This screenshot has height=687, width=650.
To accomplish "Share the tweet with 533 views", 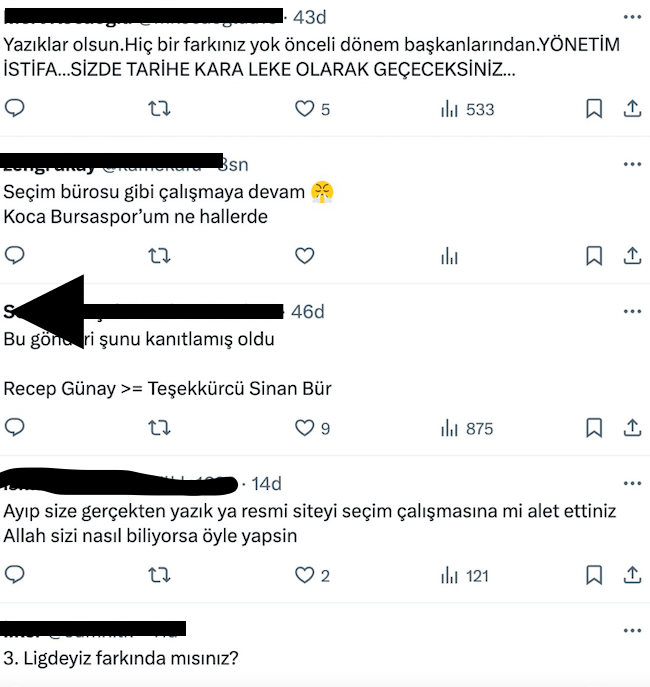I will point(632,109).
